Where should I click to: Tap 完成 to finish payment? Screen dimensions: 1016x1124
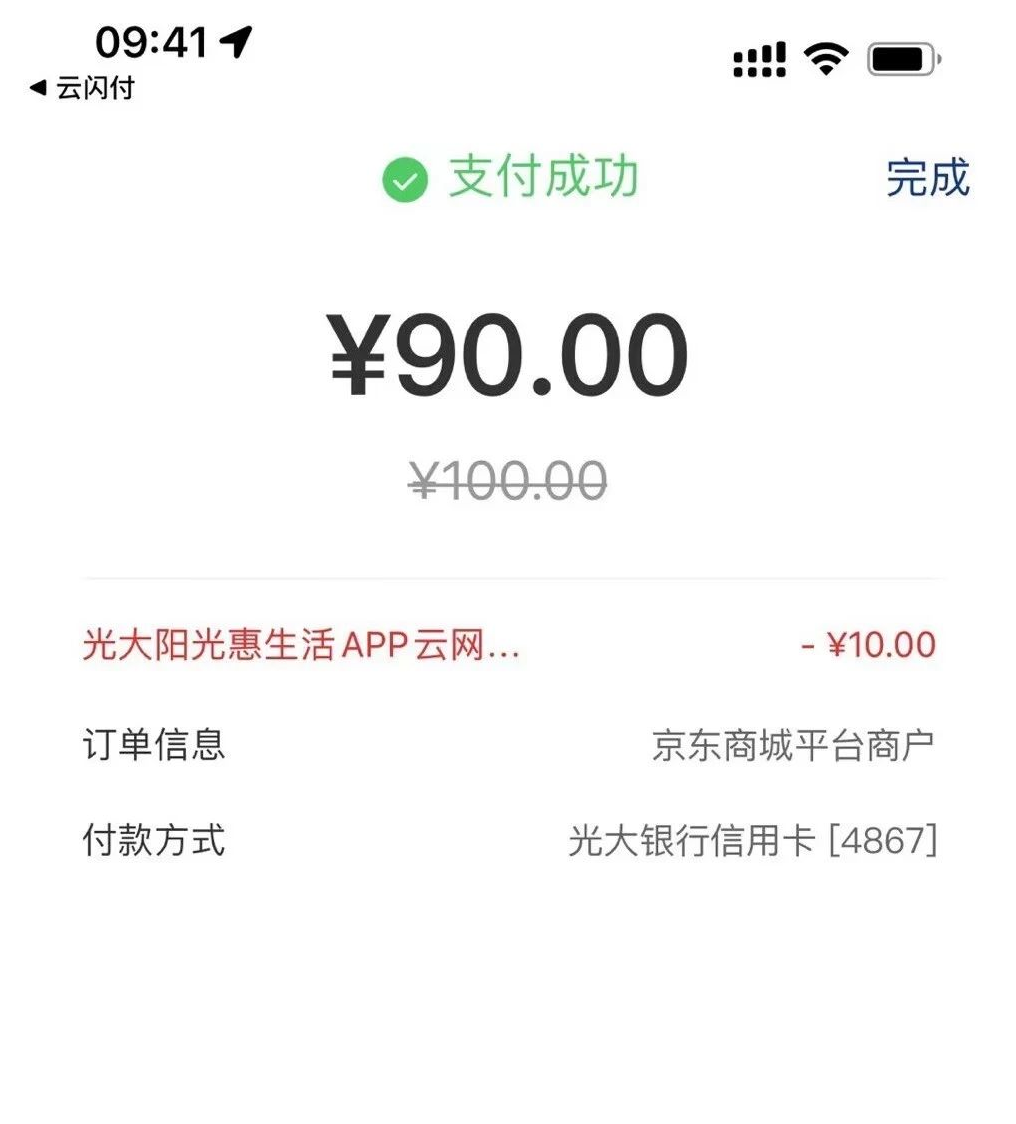(927, 178)
